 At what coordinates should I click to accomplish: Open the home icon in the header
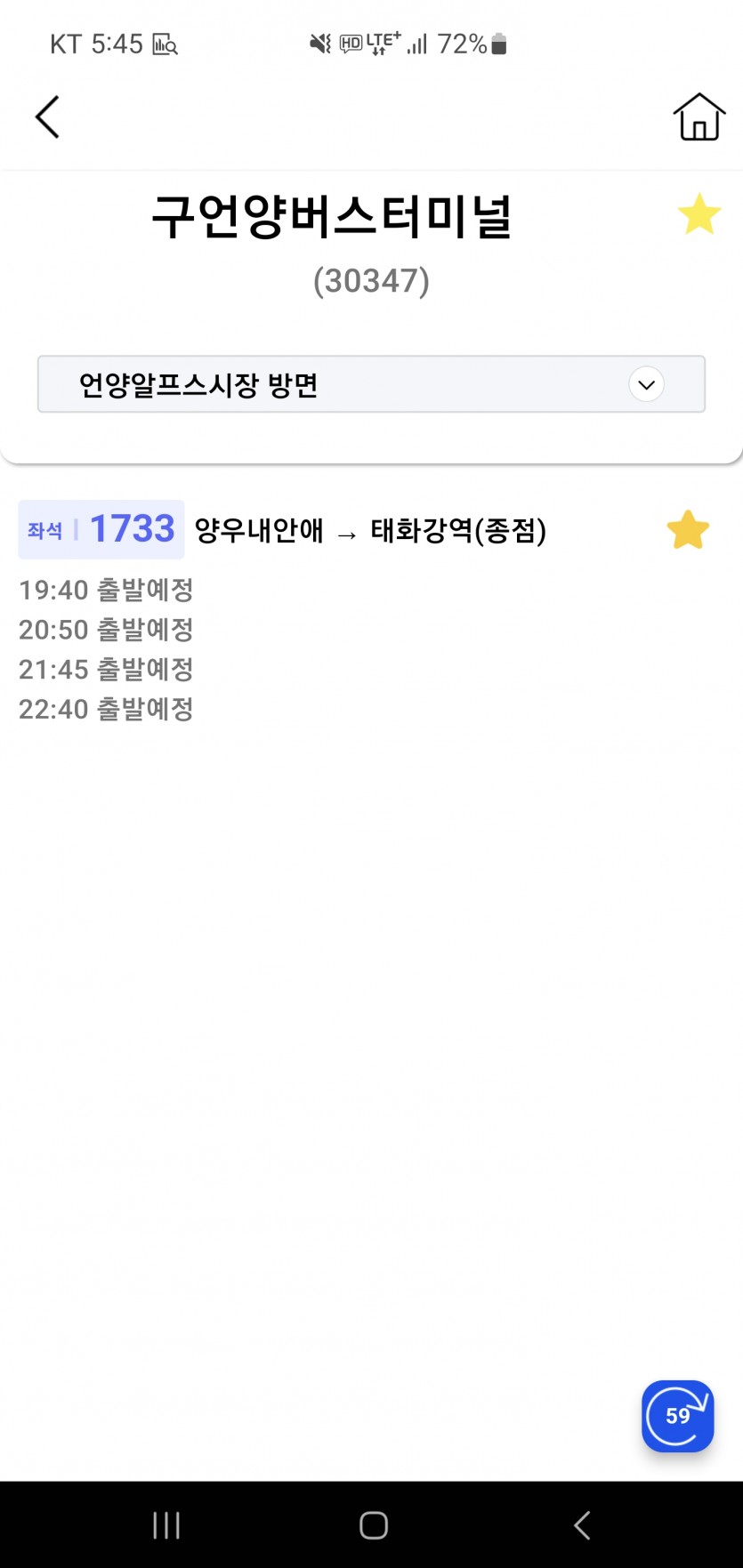(x=699, y=117)
